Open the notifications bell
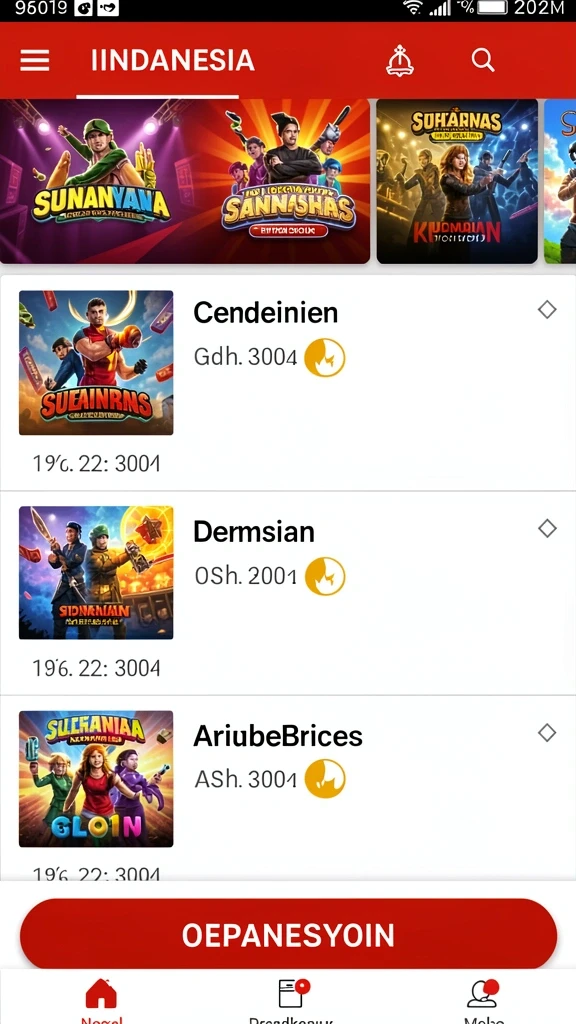The height and width of the screenshot is (1024, 576). [400, 61]
